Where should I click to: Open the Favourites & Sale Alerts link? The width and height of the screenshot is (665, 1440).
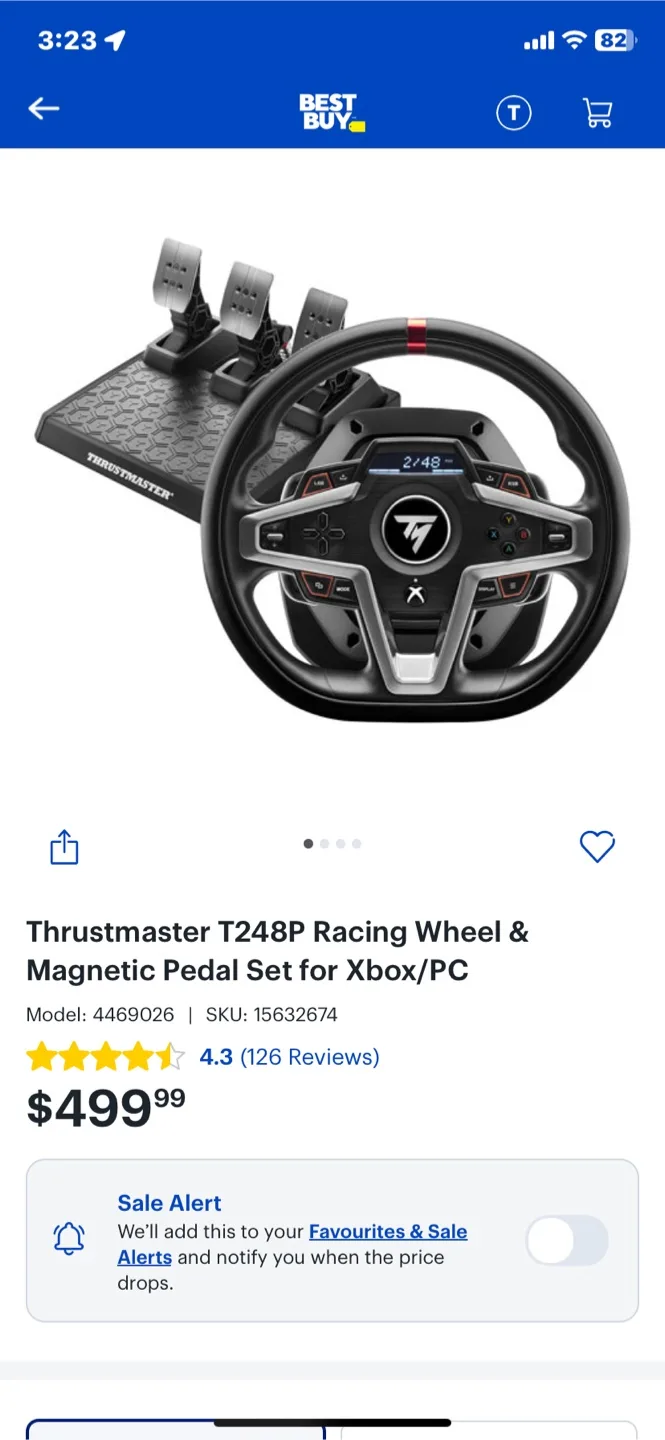(388, 1232)
